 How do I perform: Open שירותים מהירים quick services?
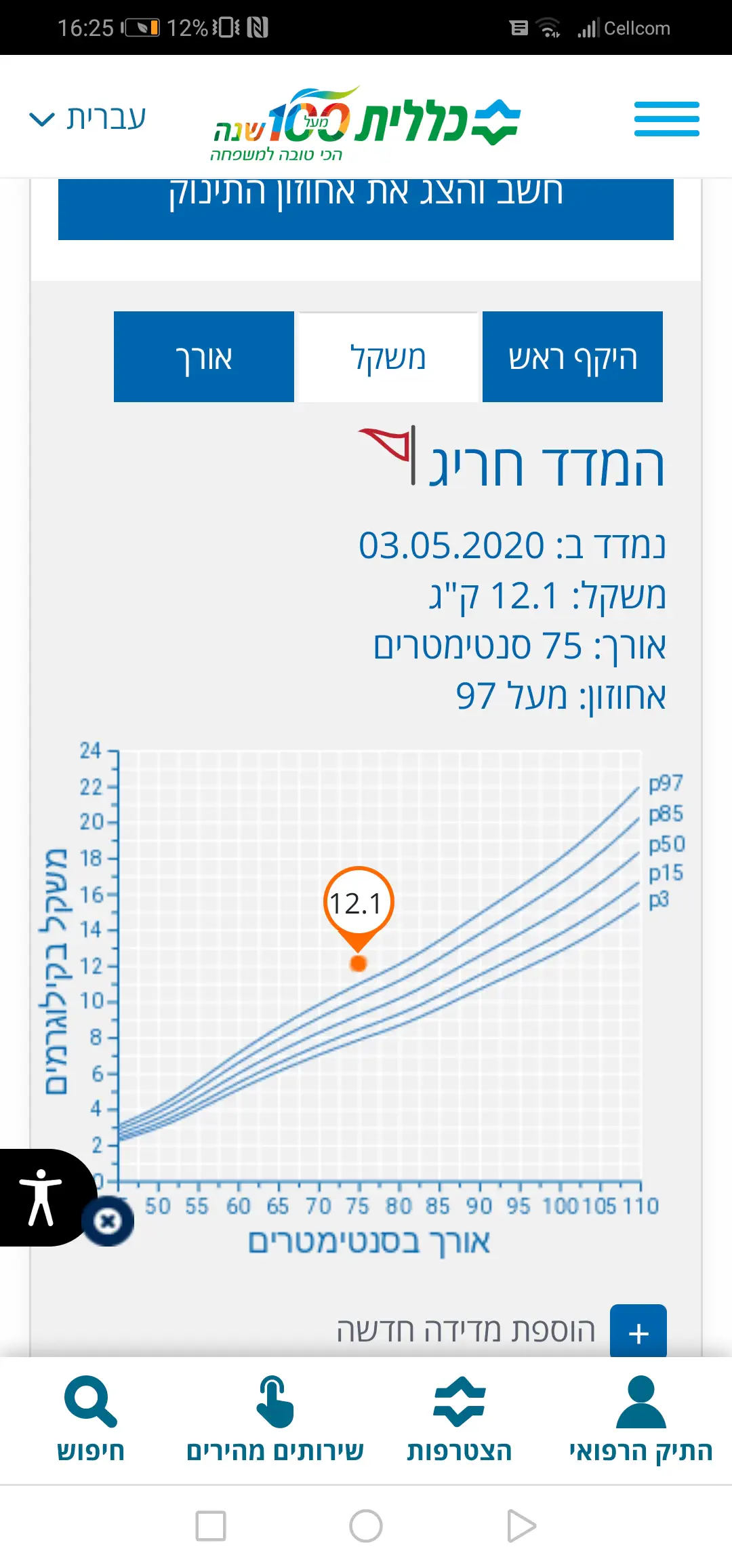click(274, 1417)
